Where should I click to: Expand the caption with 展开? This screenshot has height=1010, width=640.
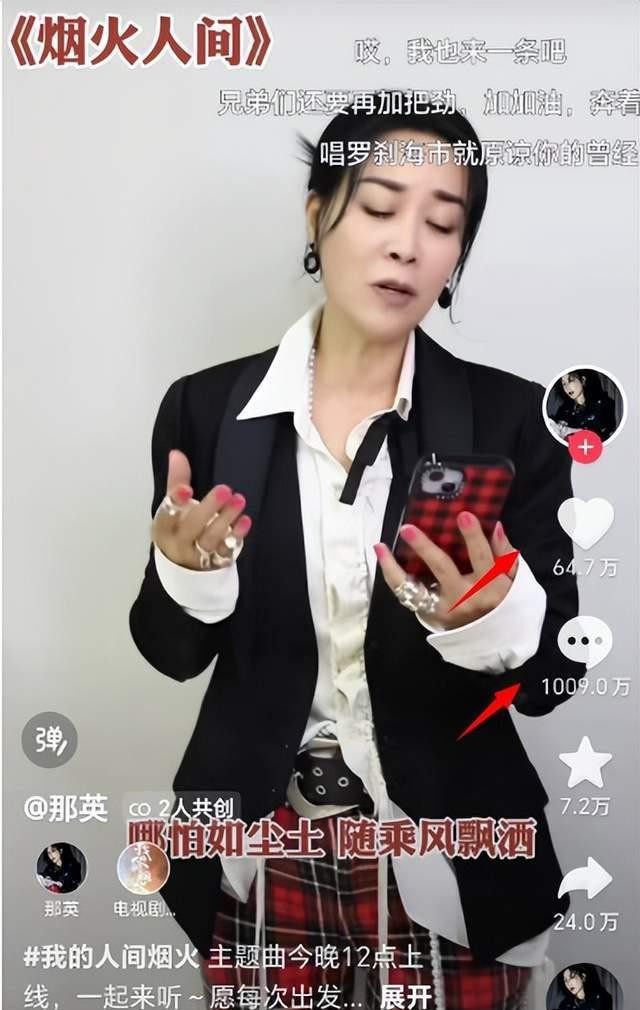coord(406,996)
